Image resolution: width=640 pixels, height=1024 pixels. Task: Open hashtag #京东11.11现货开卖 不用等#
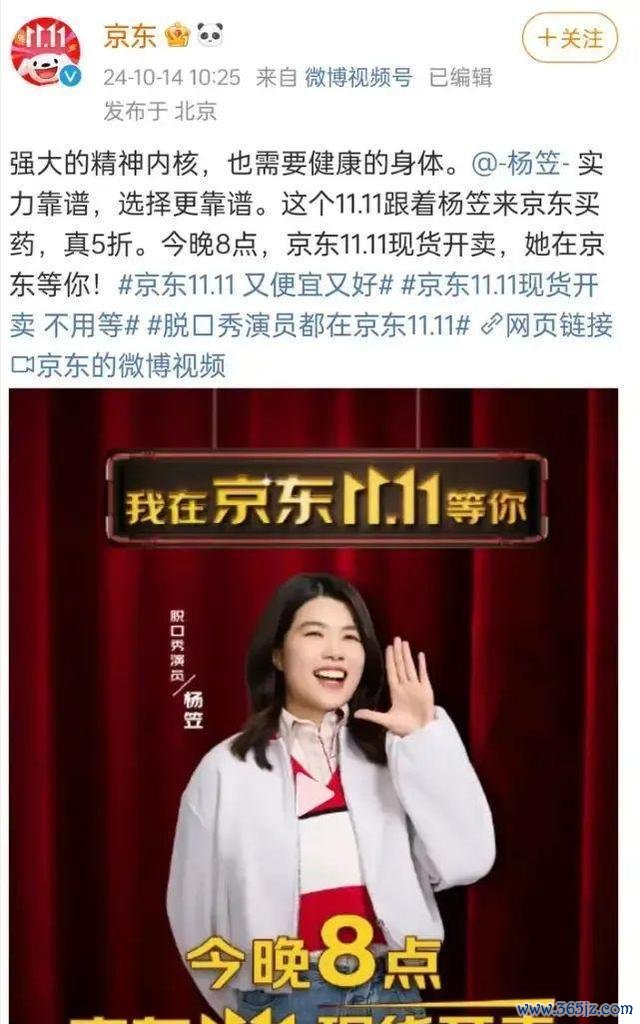point(500,284)
